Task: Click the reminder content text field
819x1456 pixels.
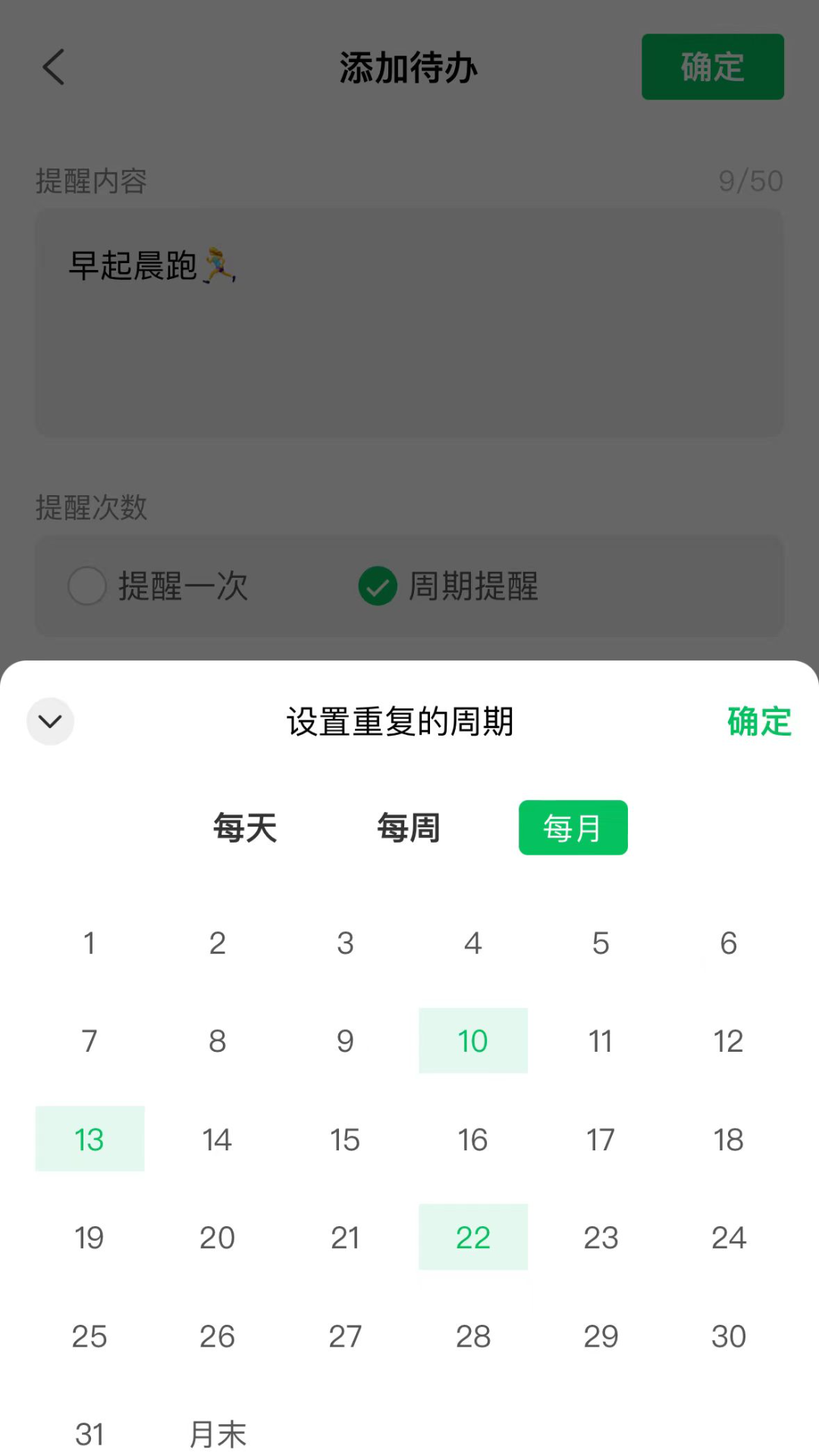Action: pos(409,322)
